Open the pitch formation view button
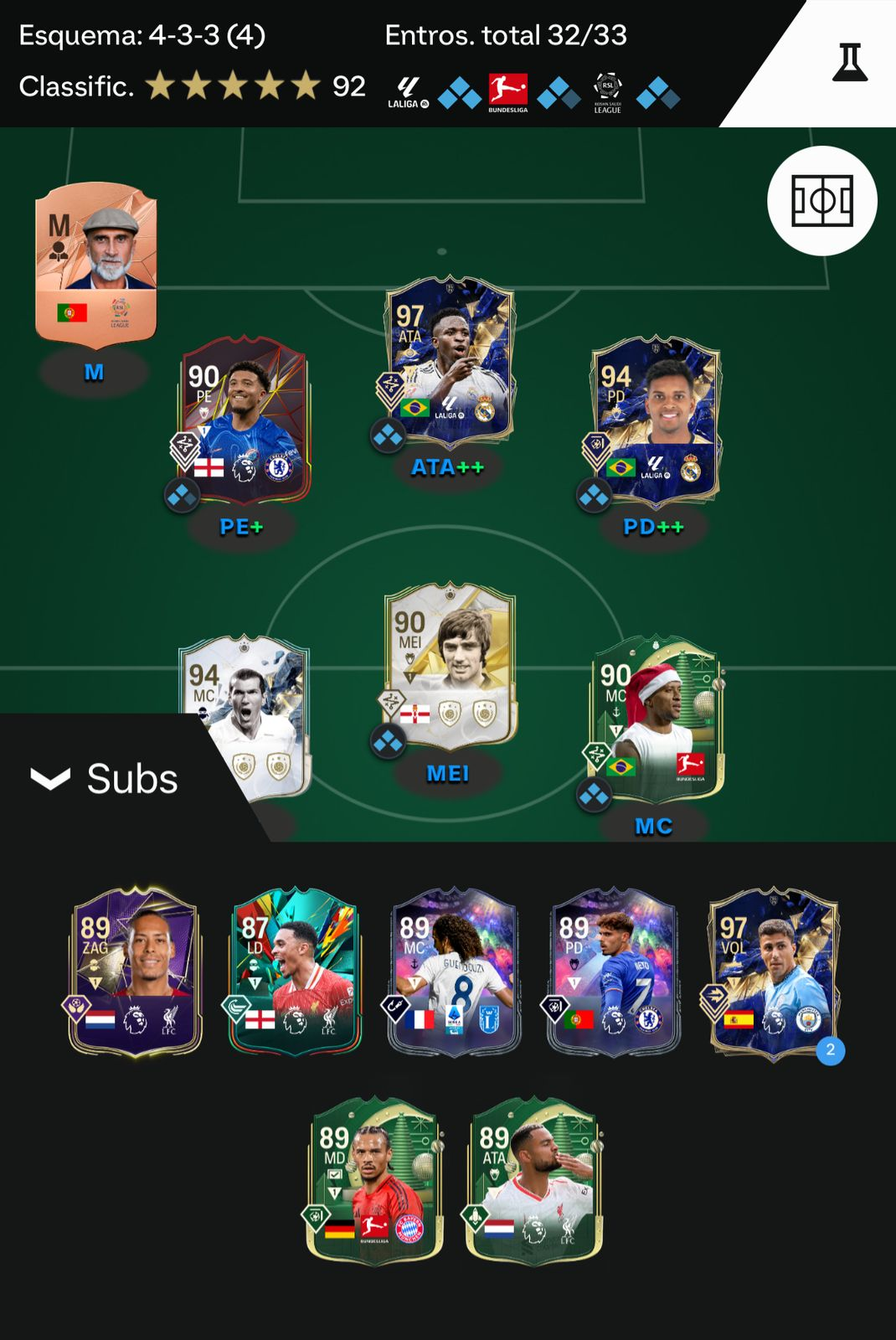Screen dimensions: 896x1340 point(821,201)
